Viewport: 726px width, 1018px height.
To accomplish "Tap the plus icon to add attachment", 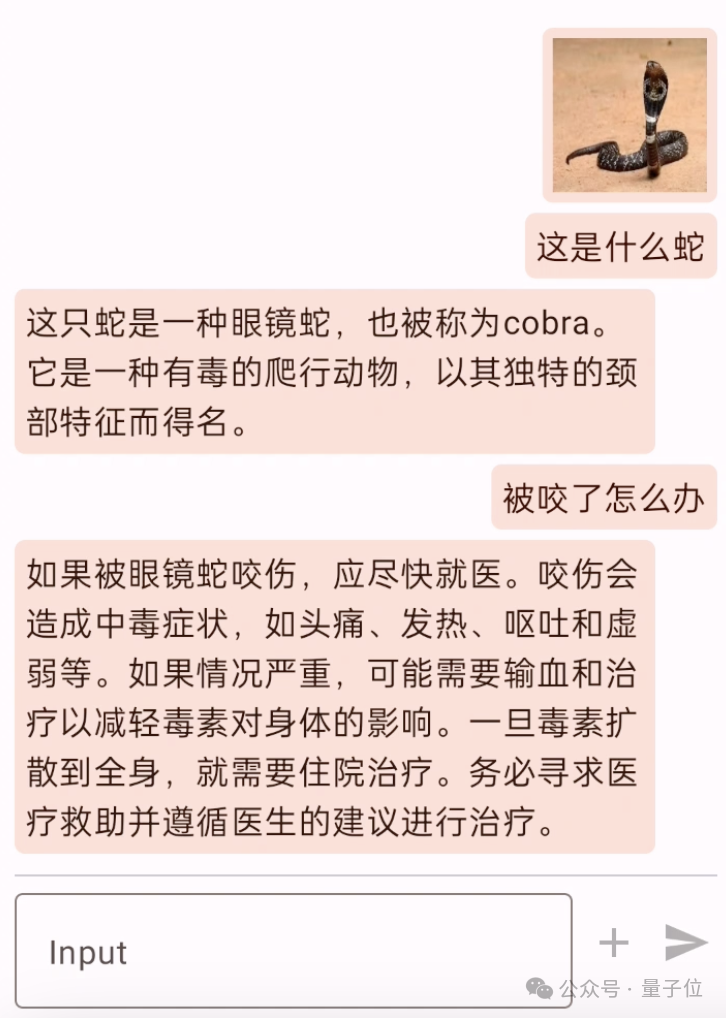I will (613, 942).
